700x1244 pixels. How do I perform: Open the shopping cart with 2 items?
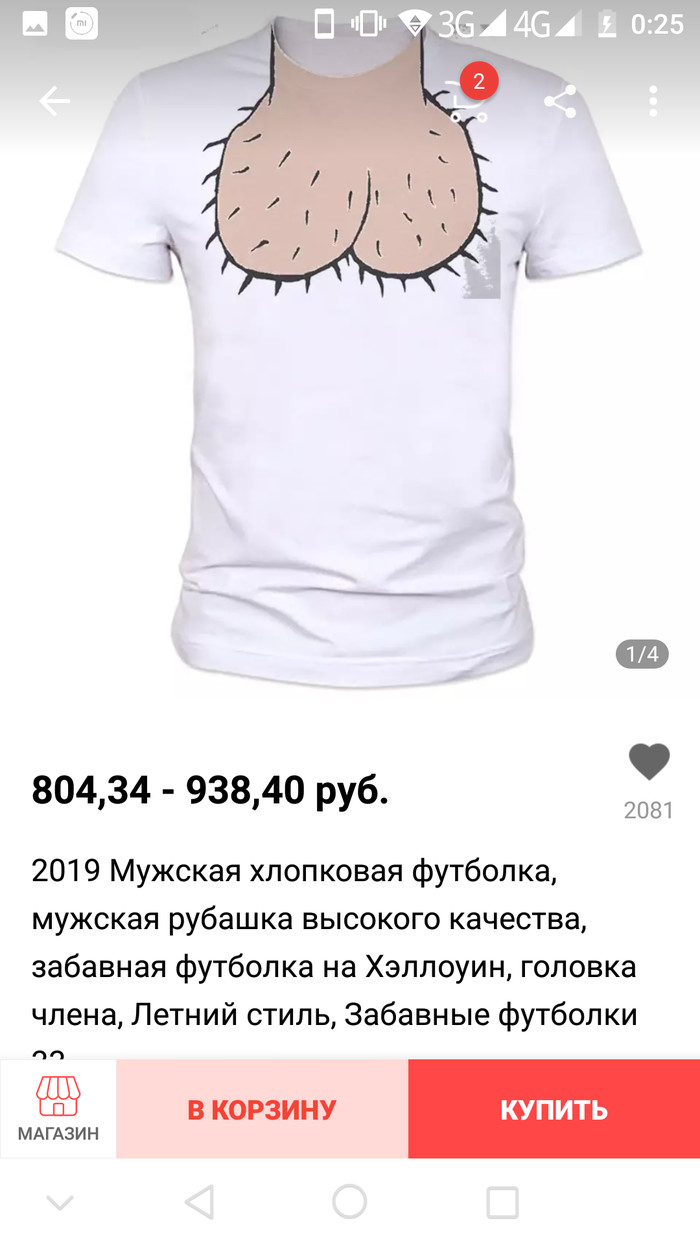[x=468, y=101]
